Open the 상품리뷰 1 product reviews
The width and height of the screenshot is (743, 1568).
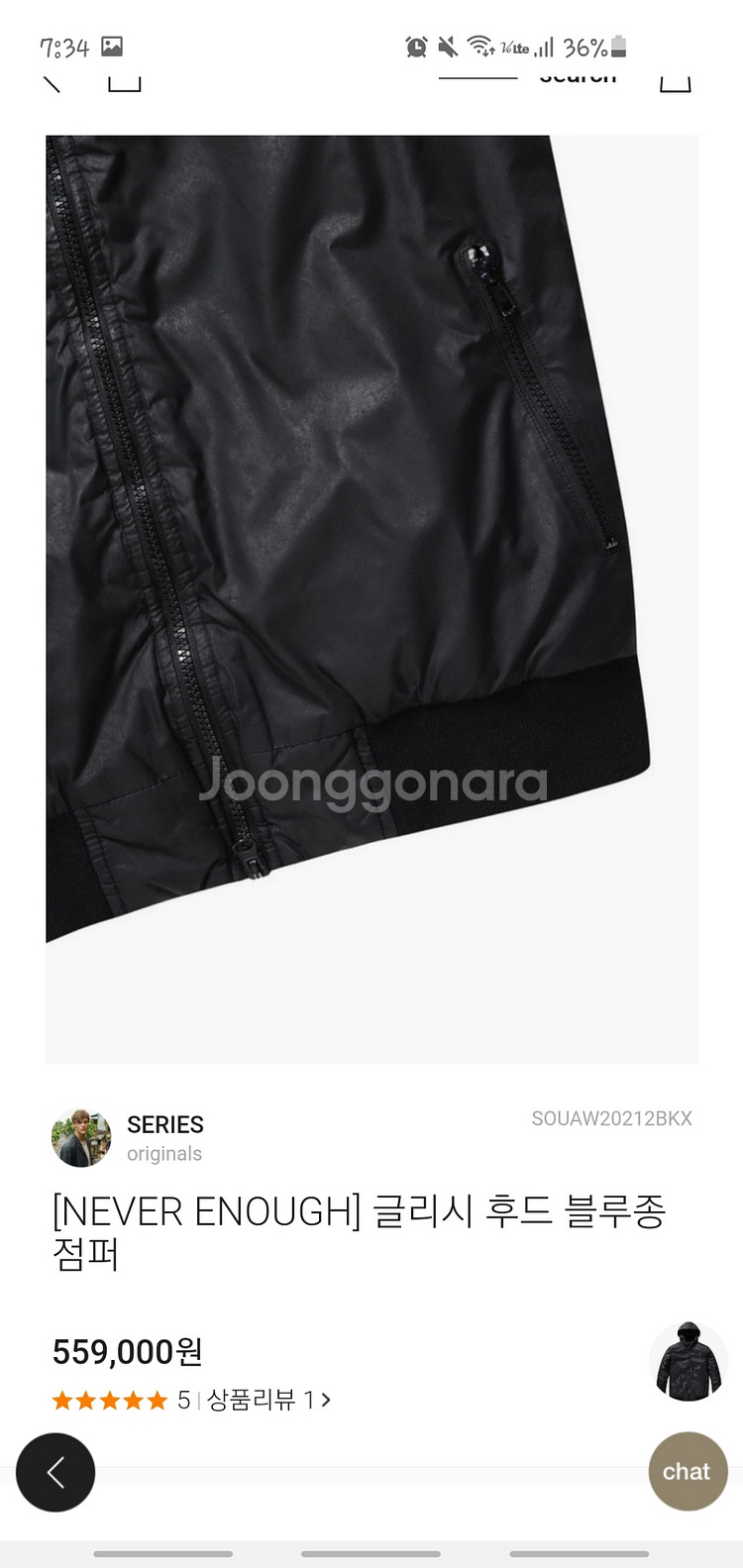(x=267, y=1400)
